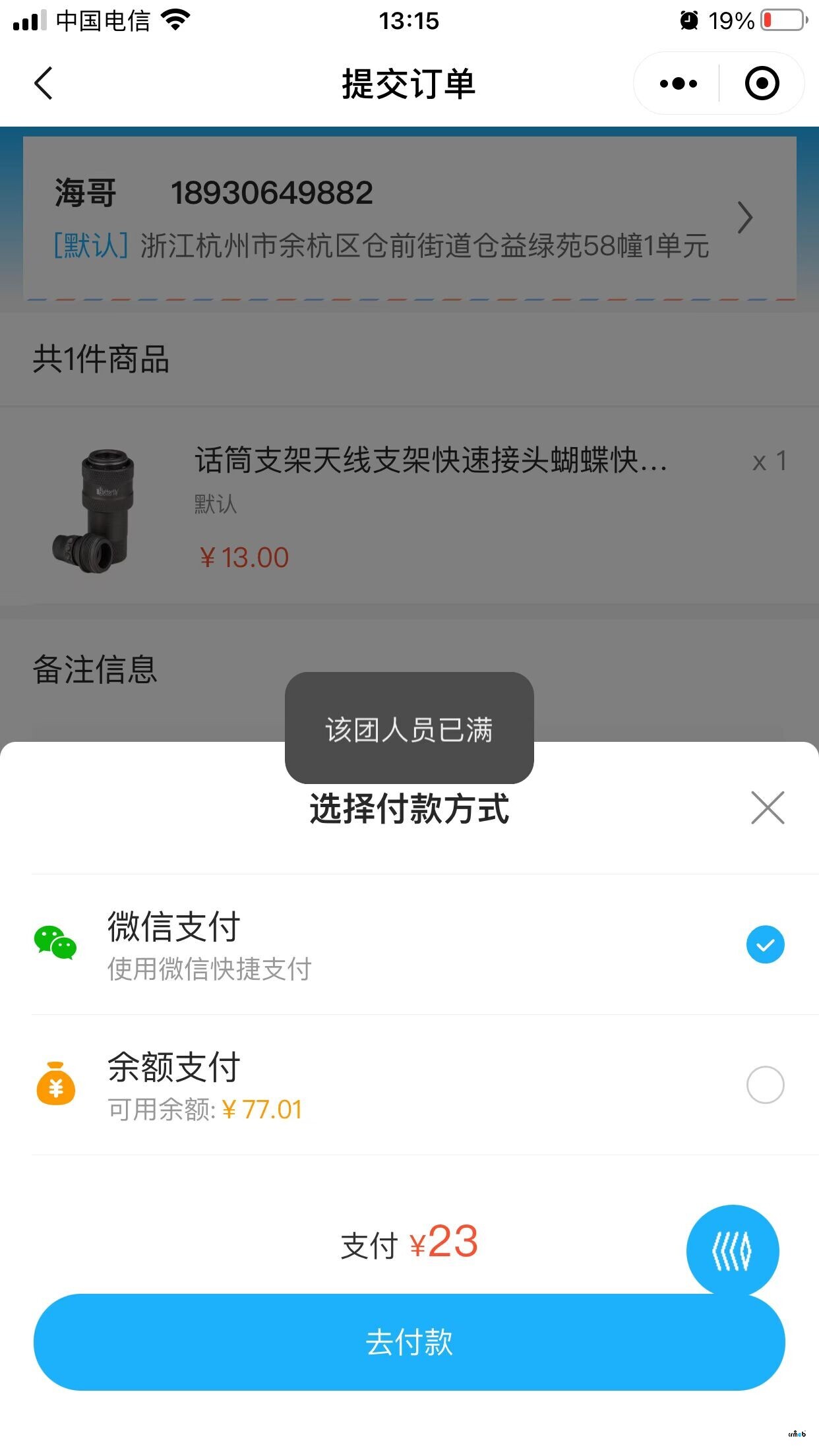The image size is (819, 1456).
Task: Click the 去付款 payment button
Action: pyautogui.click(x=409, y=1342)
